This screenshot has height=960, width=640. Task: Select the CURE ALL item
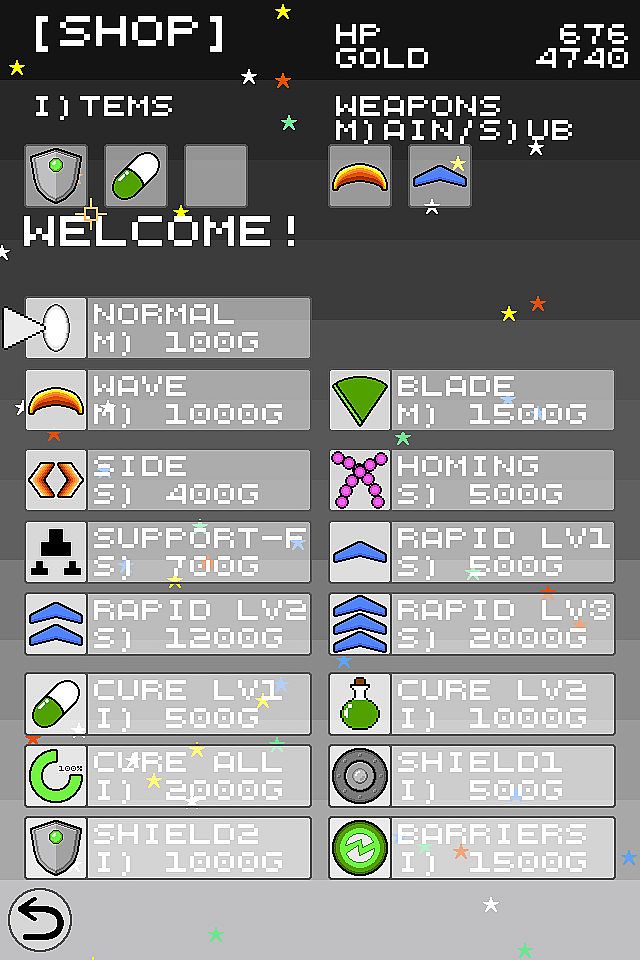[168, 776]
